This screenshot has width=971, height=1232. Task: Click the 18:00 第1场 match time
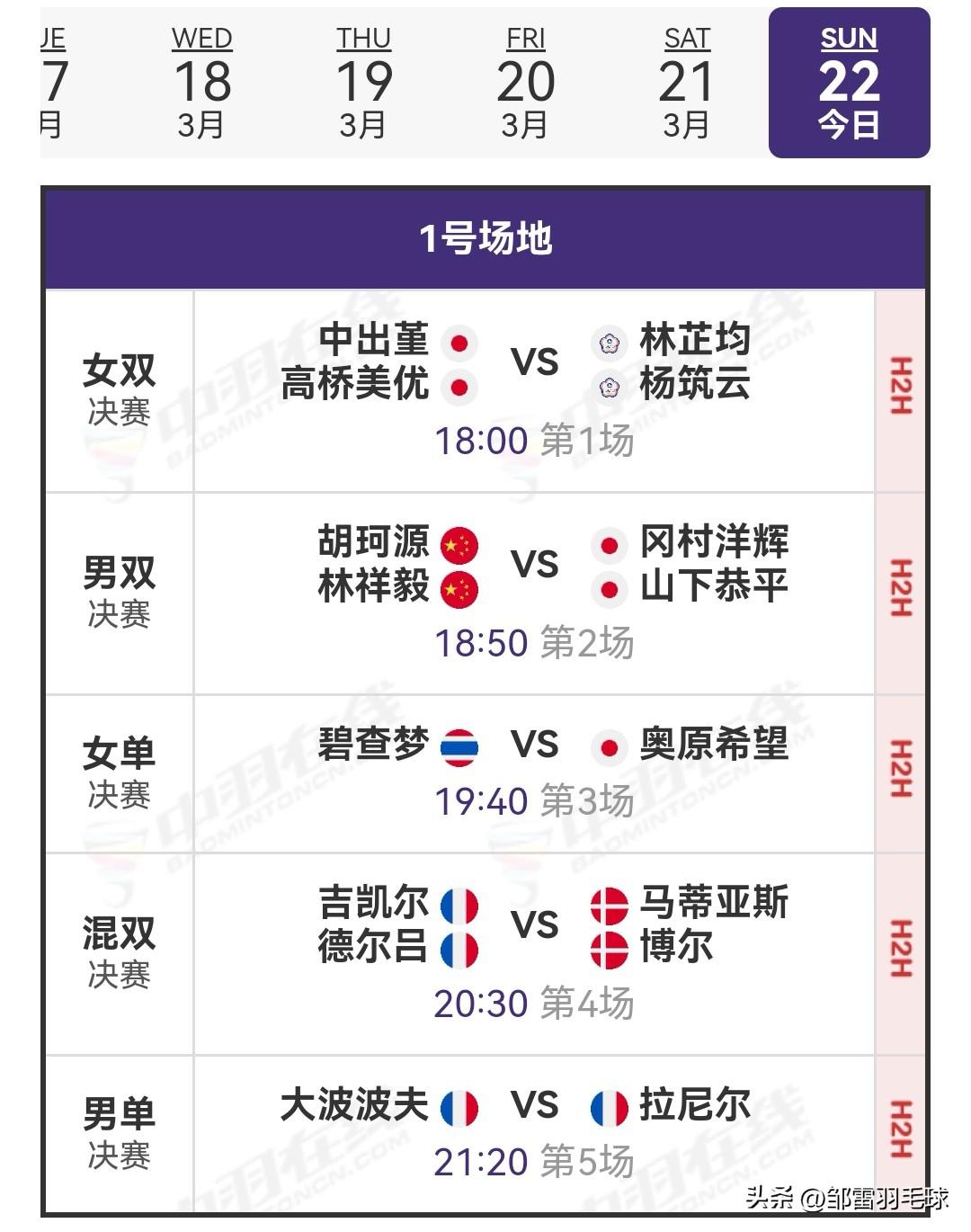point(536,441)
